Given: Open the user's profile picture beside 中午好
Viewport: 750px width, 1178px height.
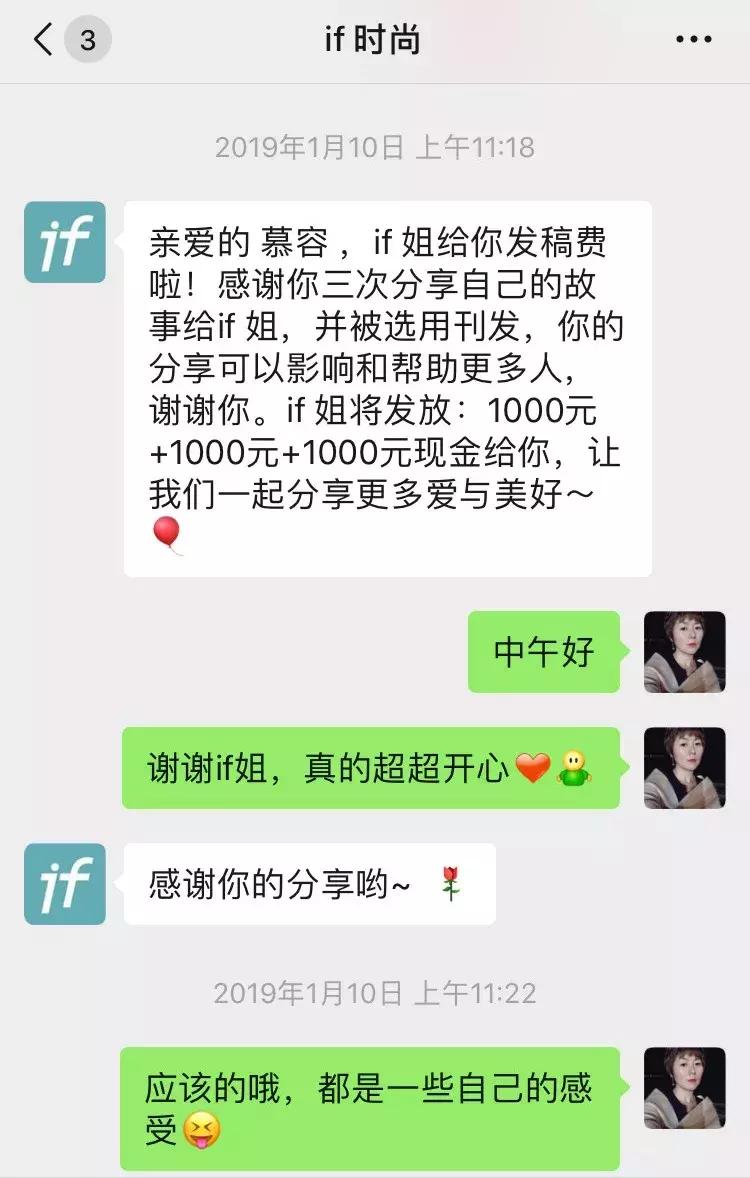Looking at the screenshot, I should pyautogui.click(x=683, y=652).
